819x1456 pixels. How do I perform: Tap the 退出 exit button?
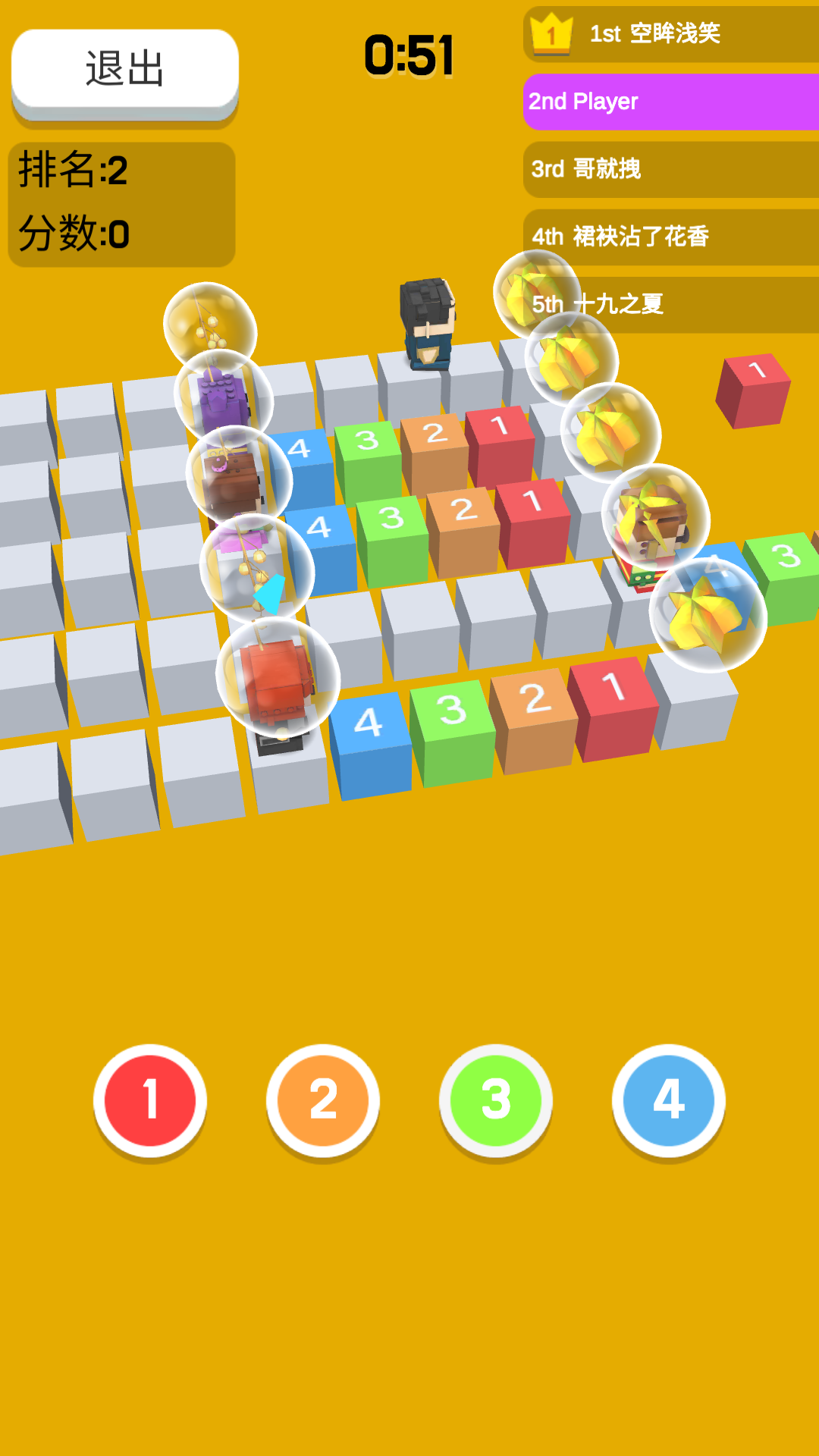pyautogui.click(x=125, y=70)
